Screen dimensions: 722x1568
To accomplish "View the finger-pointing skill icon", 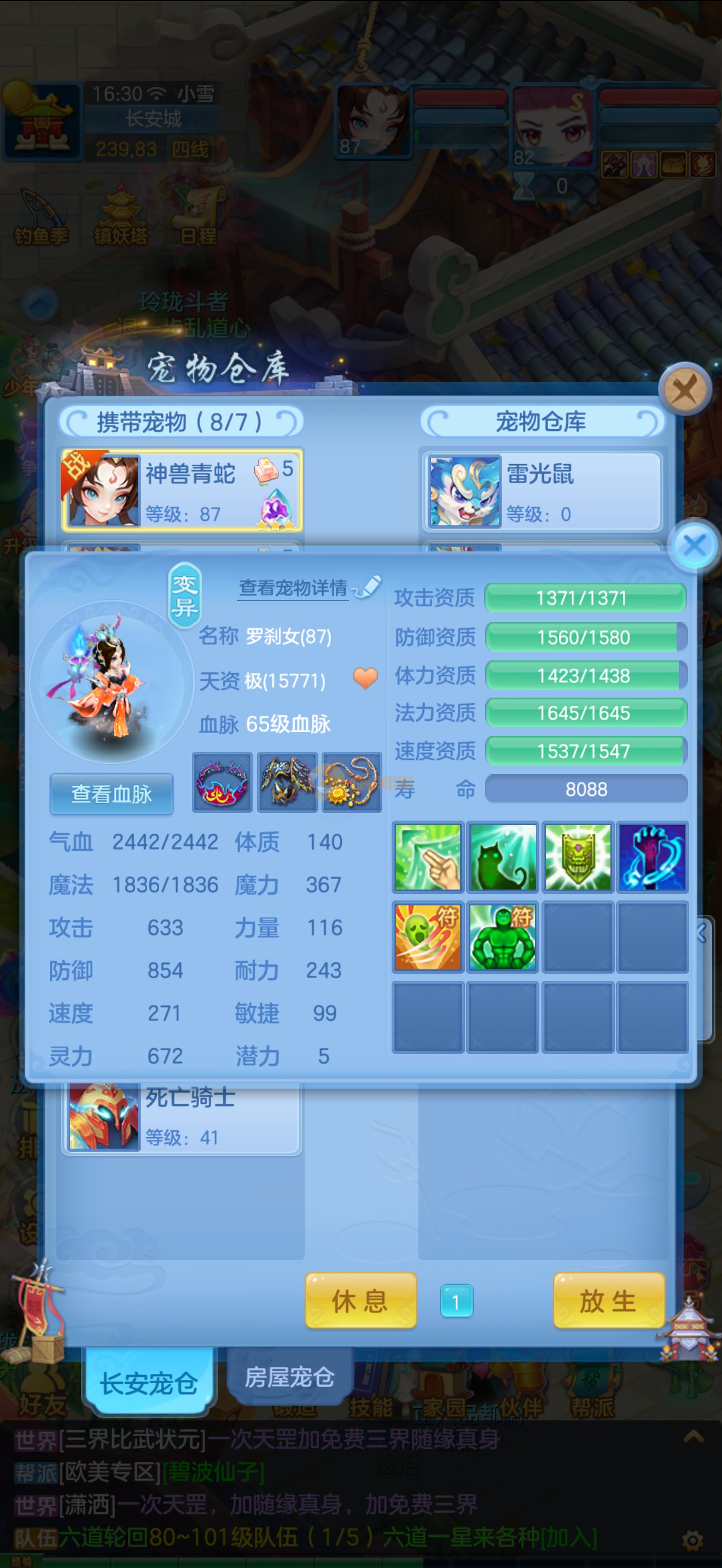I will click(x=428, y=857).
